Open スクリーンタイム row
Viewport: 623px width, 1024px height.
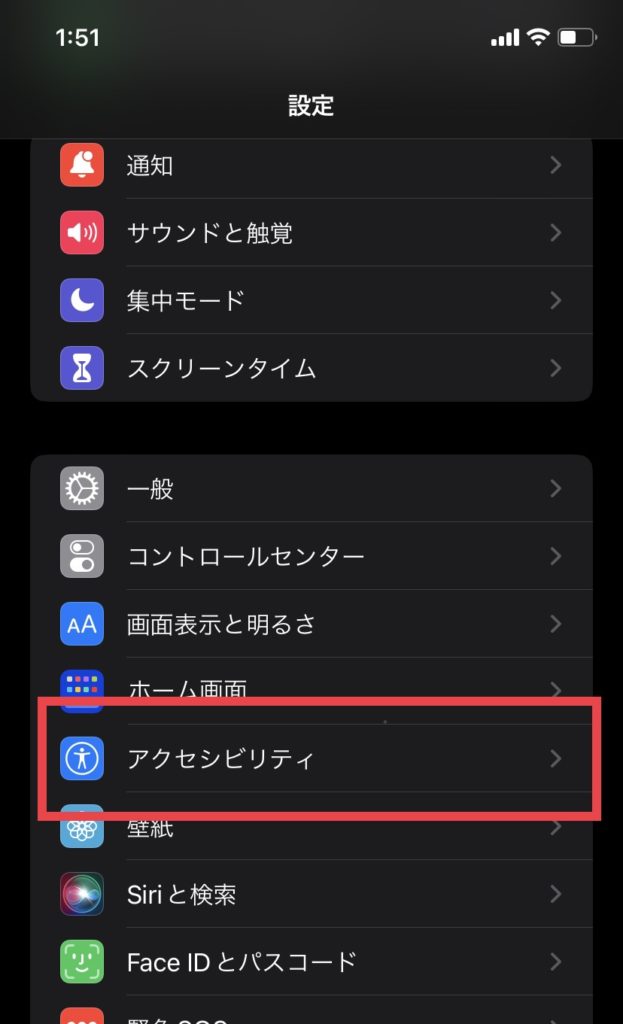pos(311,368)
